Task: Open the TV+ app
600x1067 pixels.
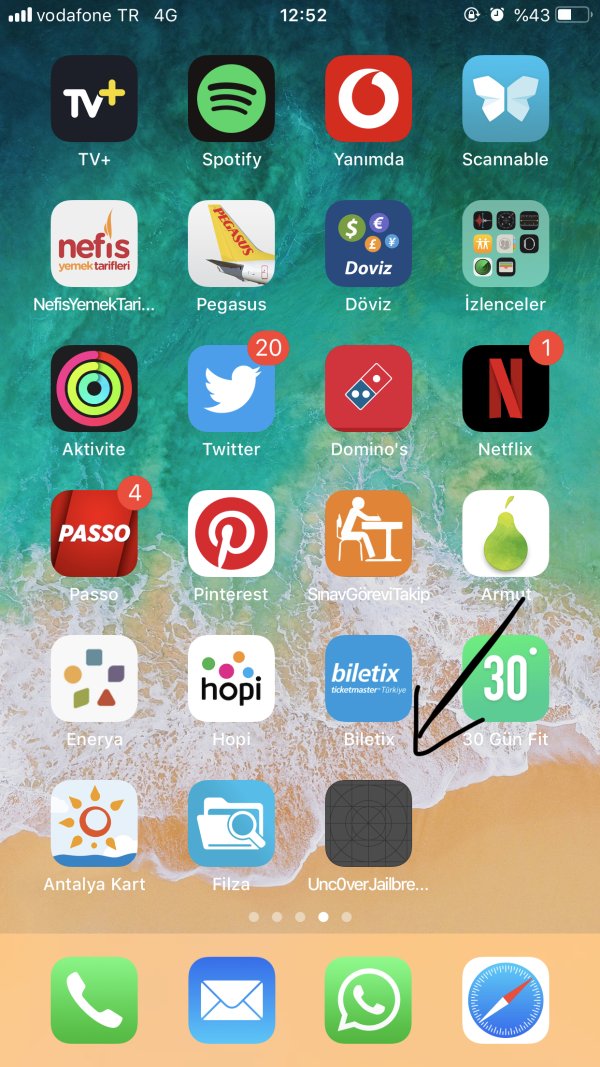Action: (x=94, y=99)
